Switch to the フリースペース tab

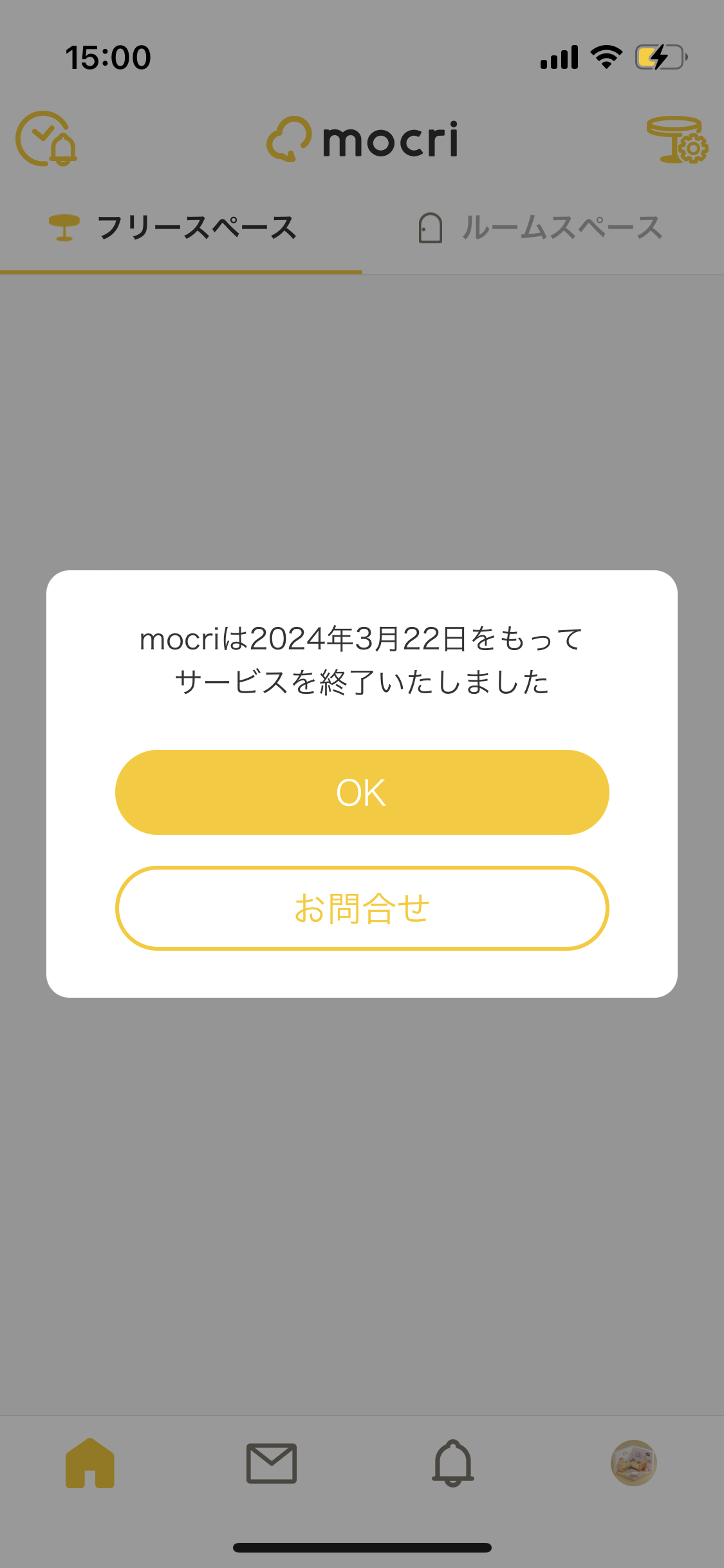[x=174, y=229]
